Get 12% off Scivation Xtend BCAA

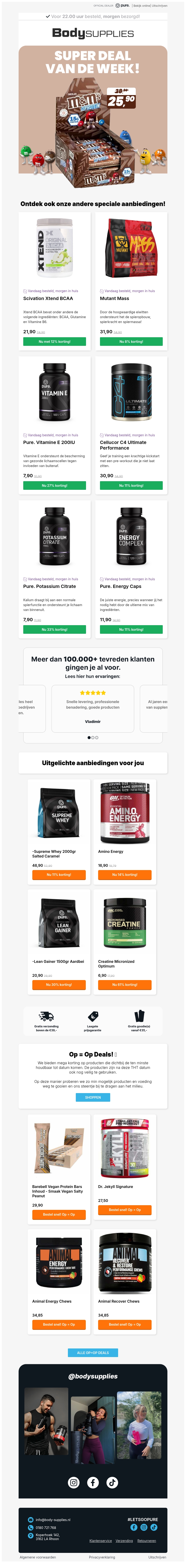click(55, 341)
